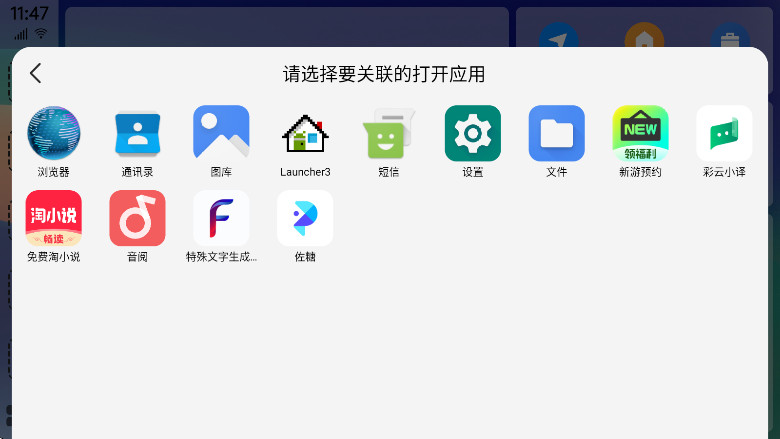Pick the 佐糖 app

click(x=305, y=219)
